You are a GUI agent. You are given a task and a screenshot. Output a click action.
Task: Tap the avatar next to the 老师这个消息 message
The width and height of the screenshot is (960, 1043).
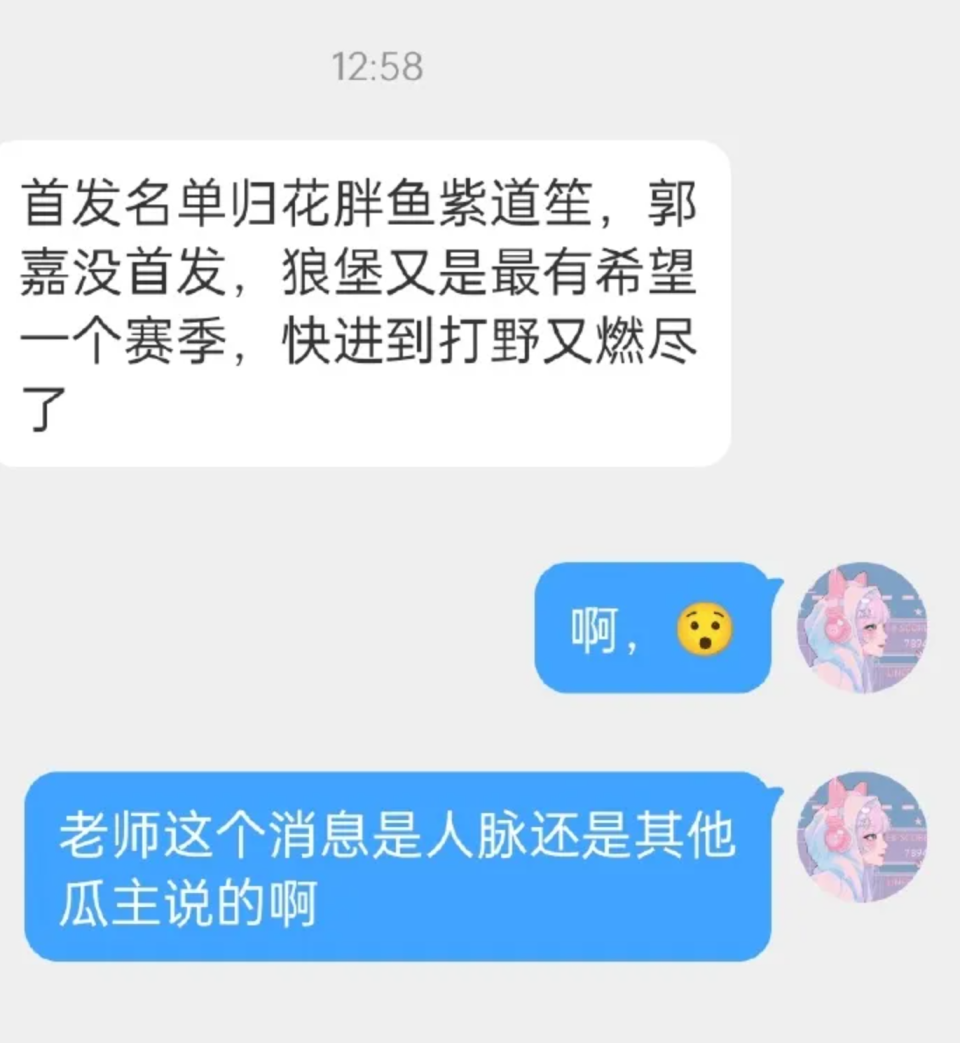[862, 836]
